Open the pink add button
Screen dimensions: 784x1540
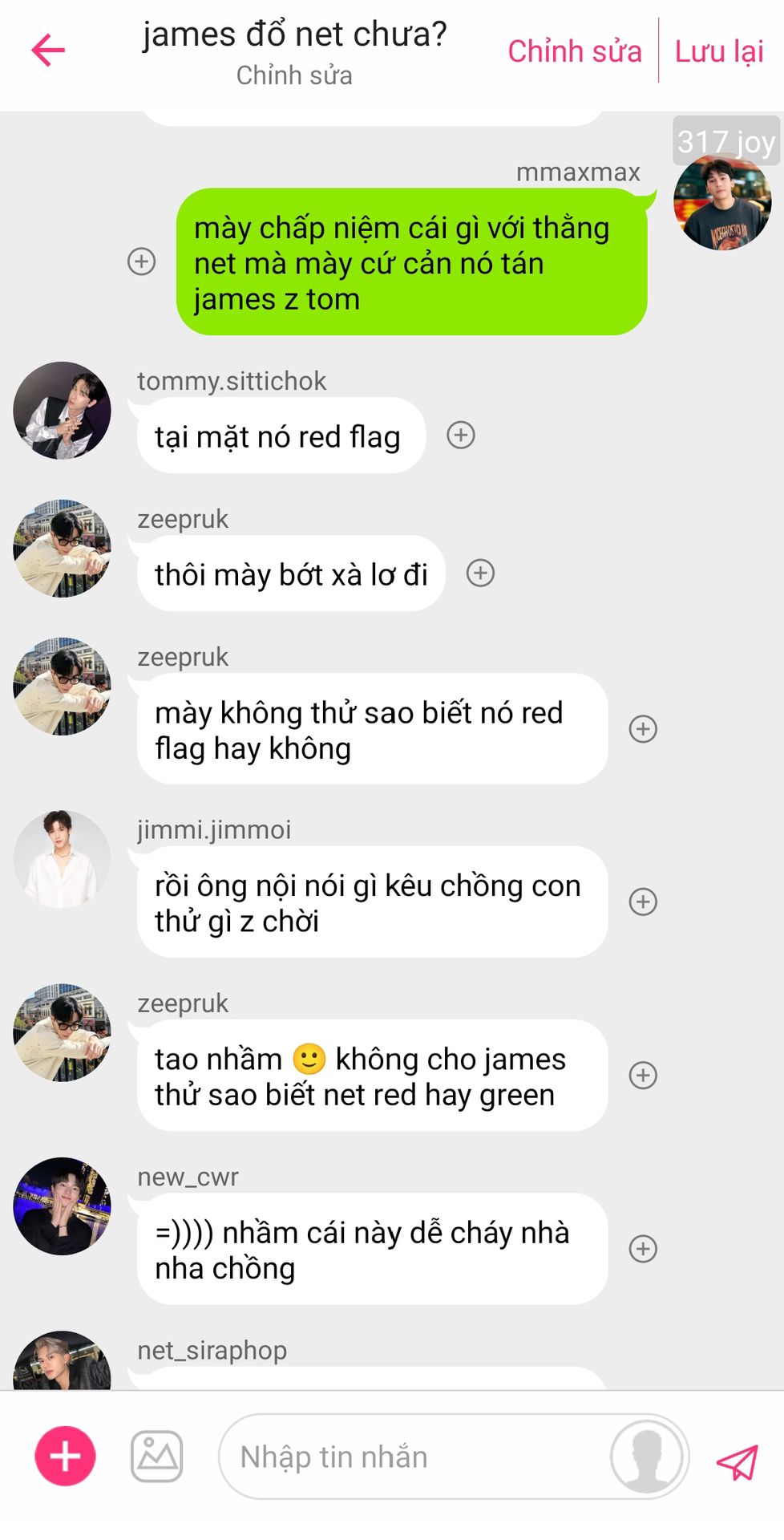point(65,1456)
